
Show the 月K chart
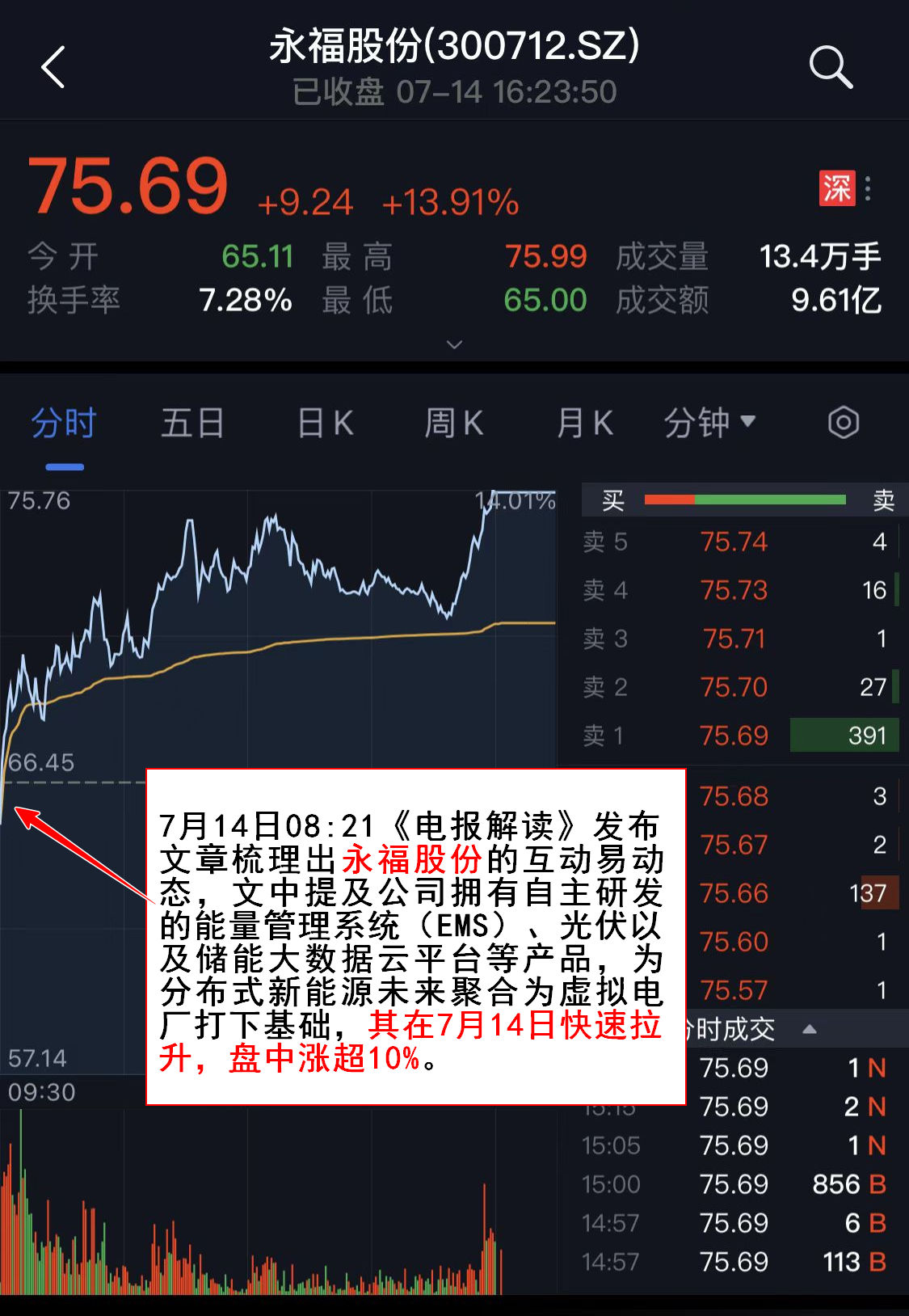[x=584, y=424]
